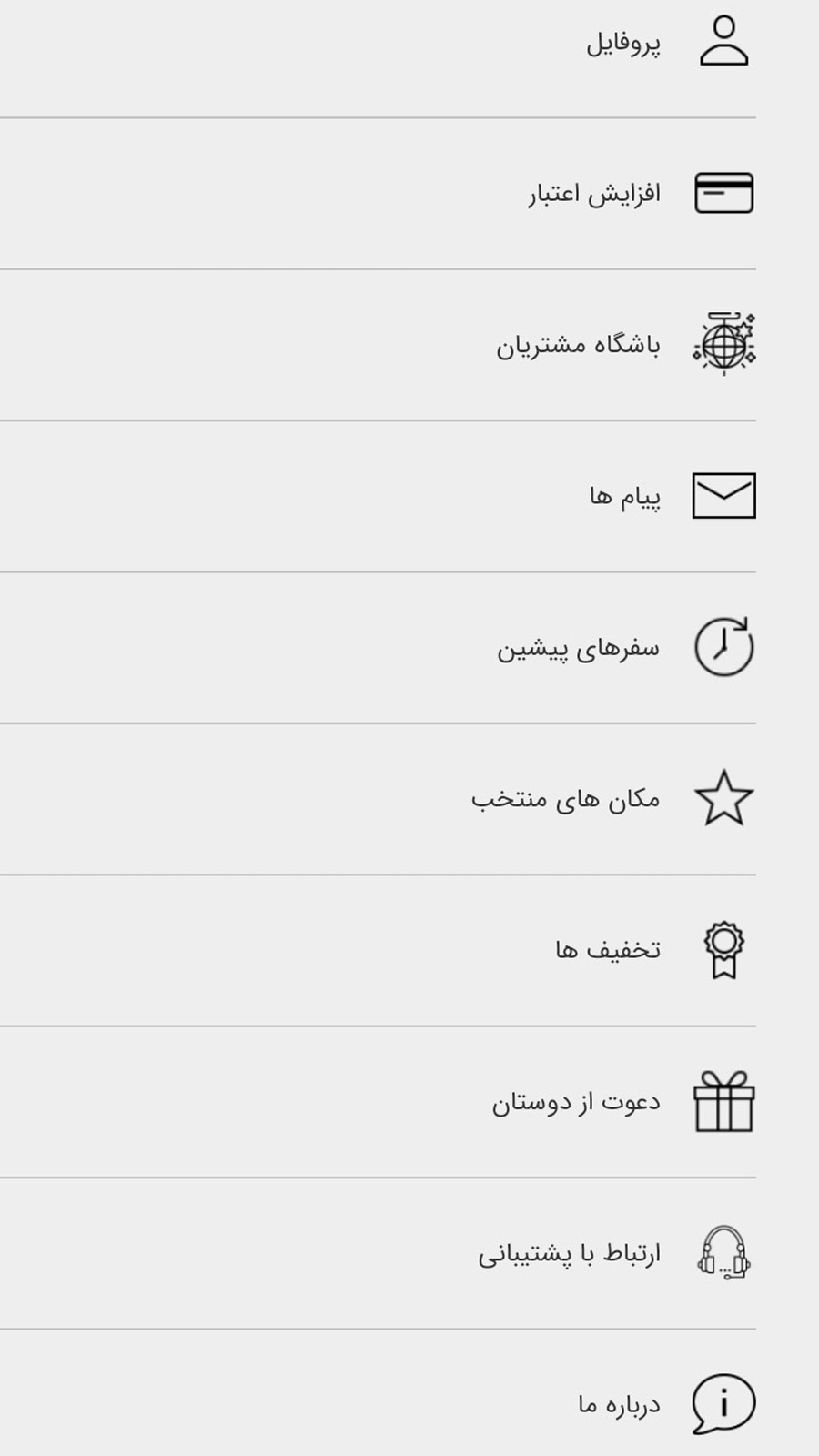Open ارتباط با پشتیبانی (contact support)
The image size is (819, 1456).
[x=570, y=1253]
